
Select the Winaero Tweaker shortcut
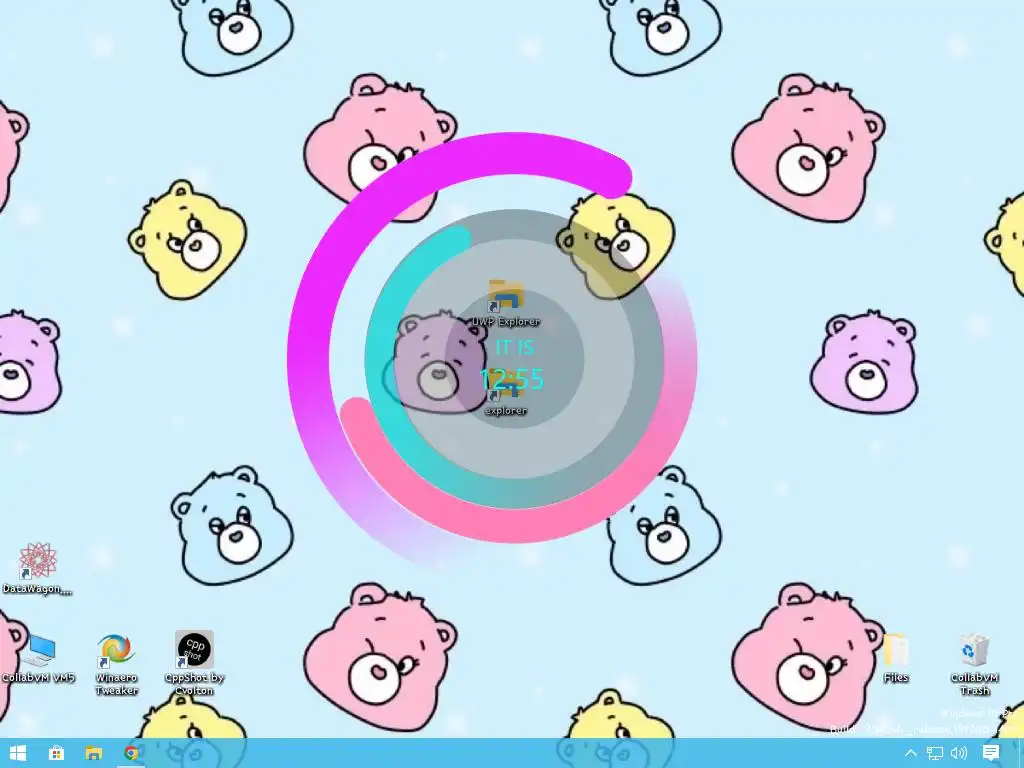(115, 653)
